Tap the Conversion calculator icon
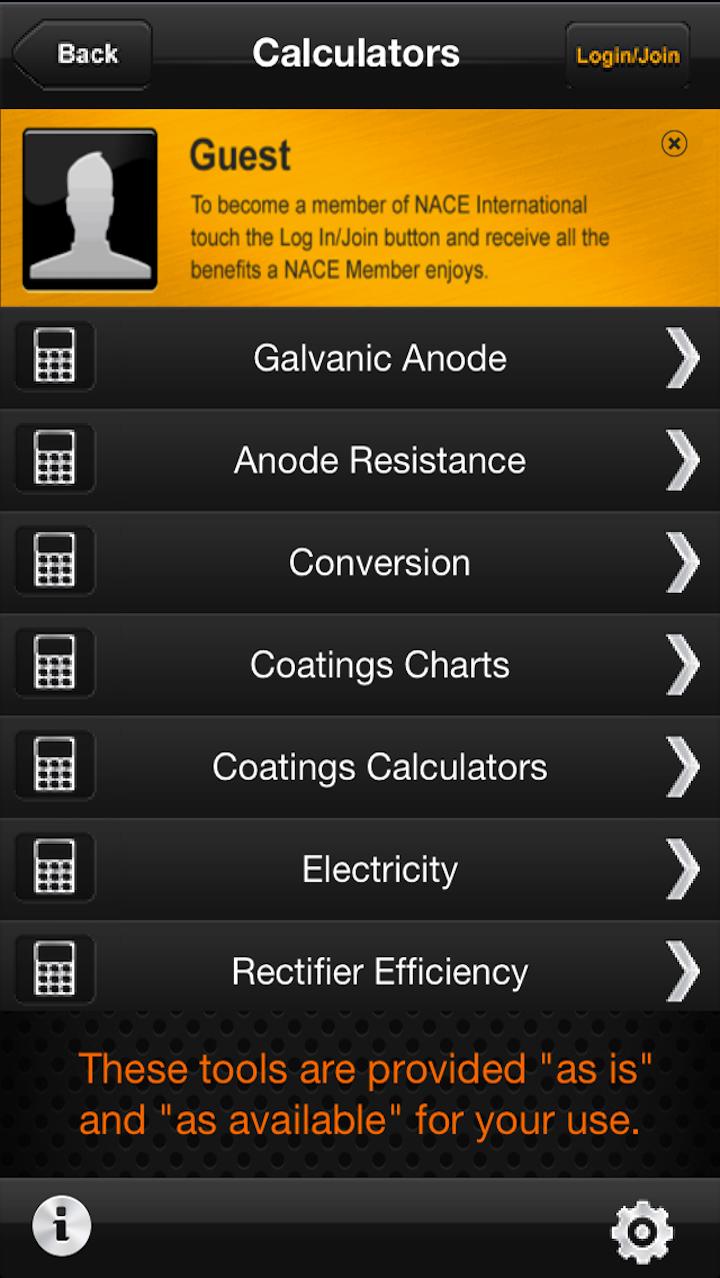This screenshot has height=1278, width=720. tap(54, 560)
